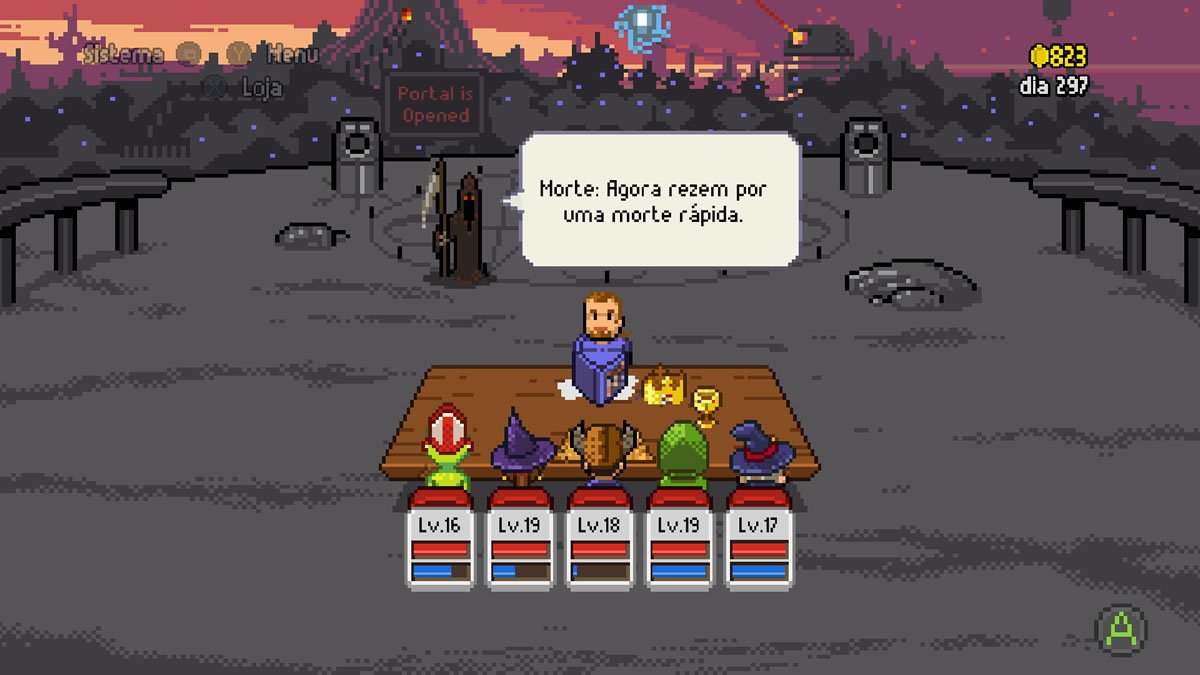Select the Lv.16 character card

point(440,547)
